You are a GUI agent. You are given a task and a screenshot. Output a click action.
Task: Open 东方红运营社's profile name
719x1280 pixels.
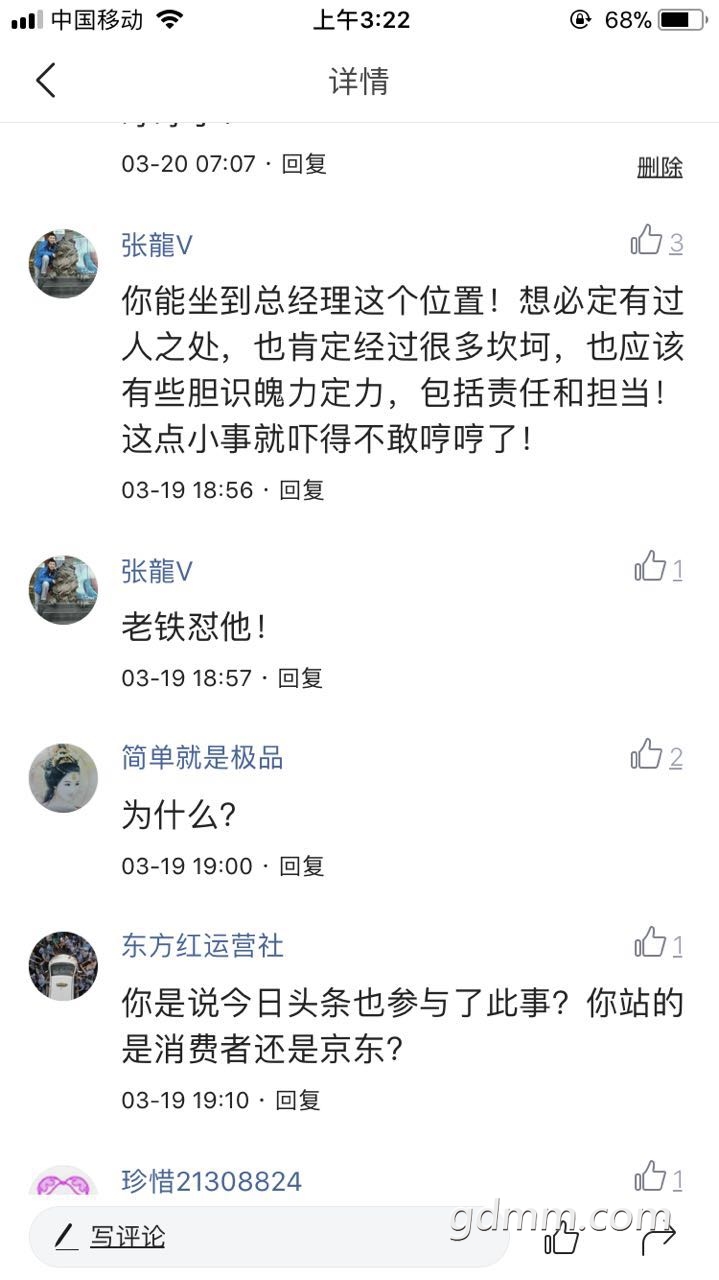(202, 945)
